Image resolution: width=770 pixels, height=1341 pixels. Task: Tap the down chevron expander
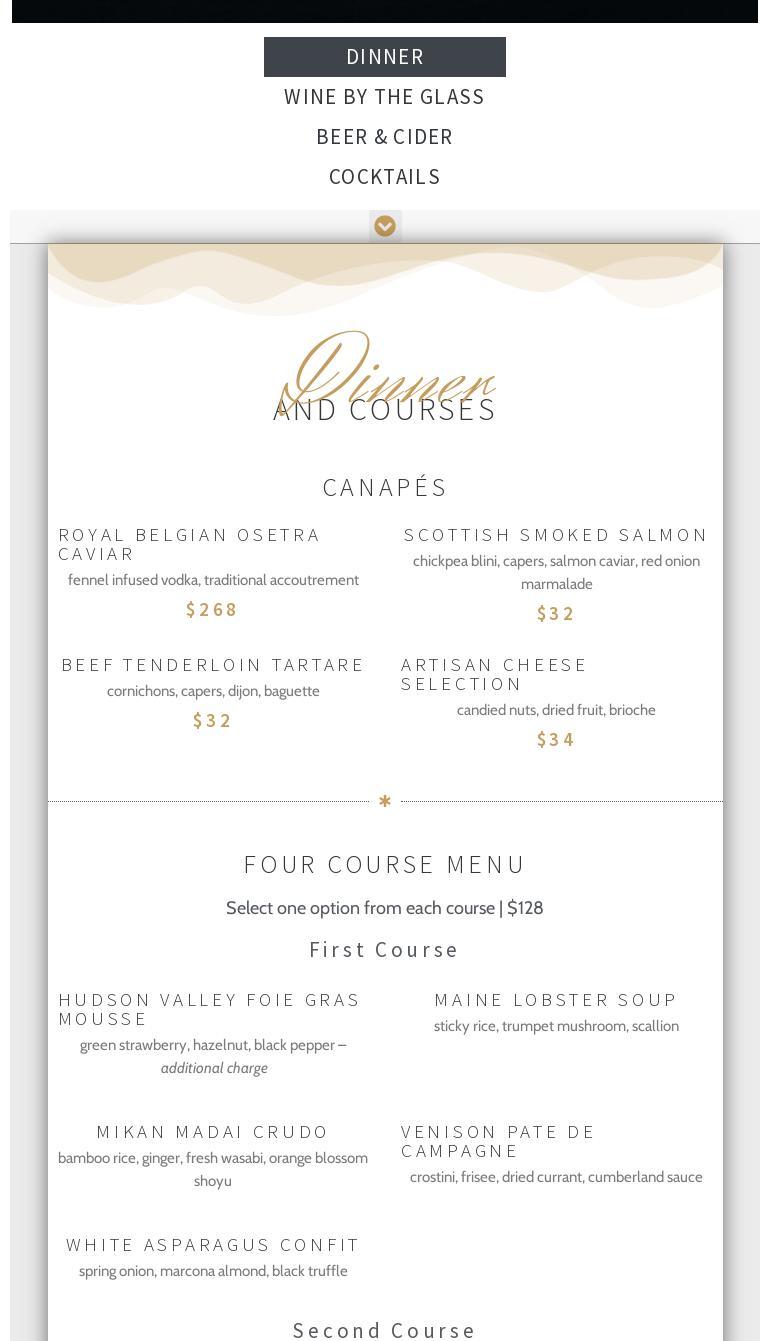point(385,227)
